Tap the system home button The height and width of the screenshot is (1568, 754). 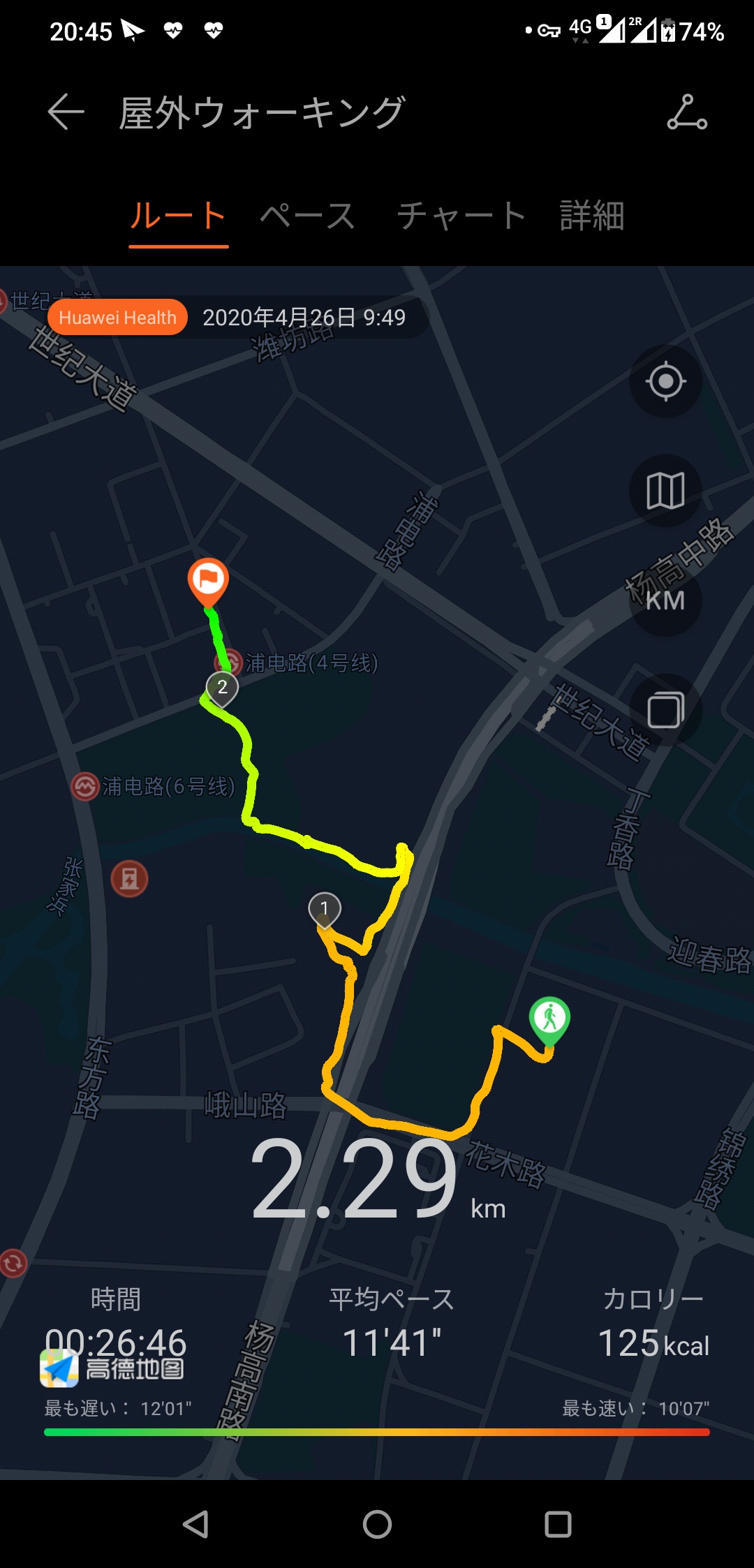(377, 1524)
